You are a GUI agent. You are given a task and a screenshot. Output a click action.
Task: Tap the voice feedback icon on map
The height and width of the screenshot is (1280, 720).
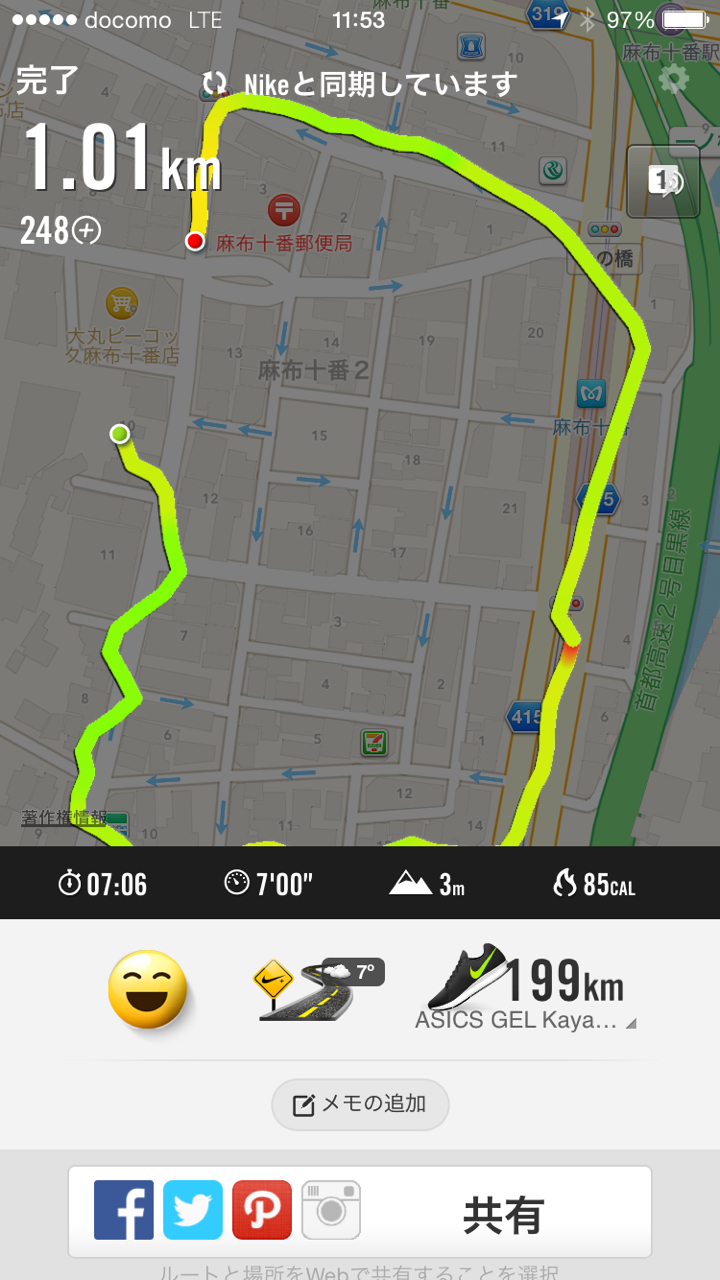click(x=662, y=181)
